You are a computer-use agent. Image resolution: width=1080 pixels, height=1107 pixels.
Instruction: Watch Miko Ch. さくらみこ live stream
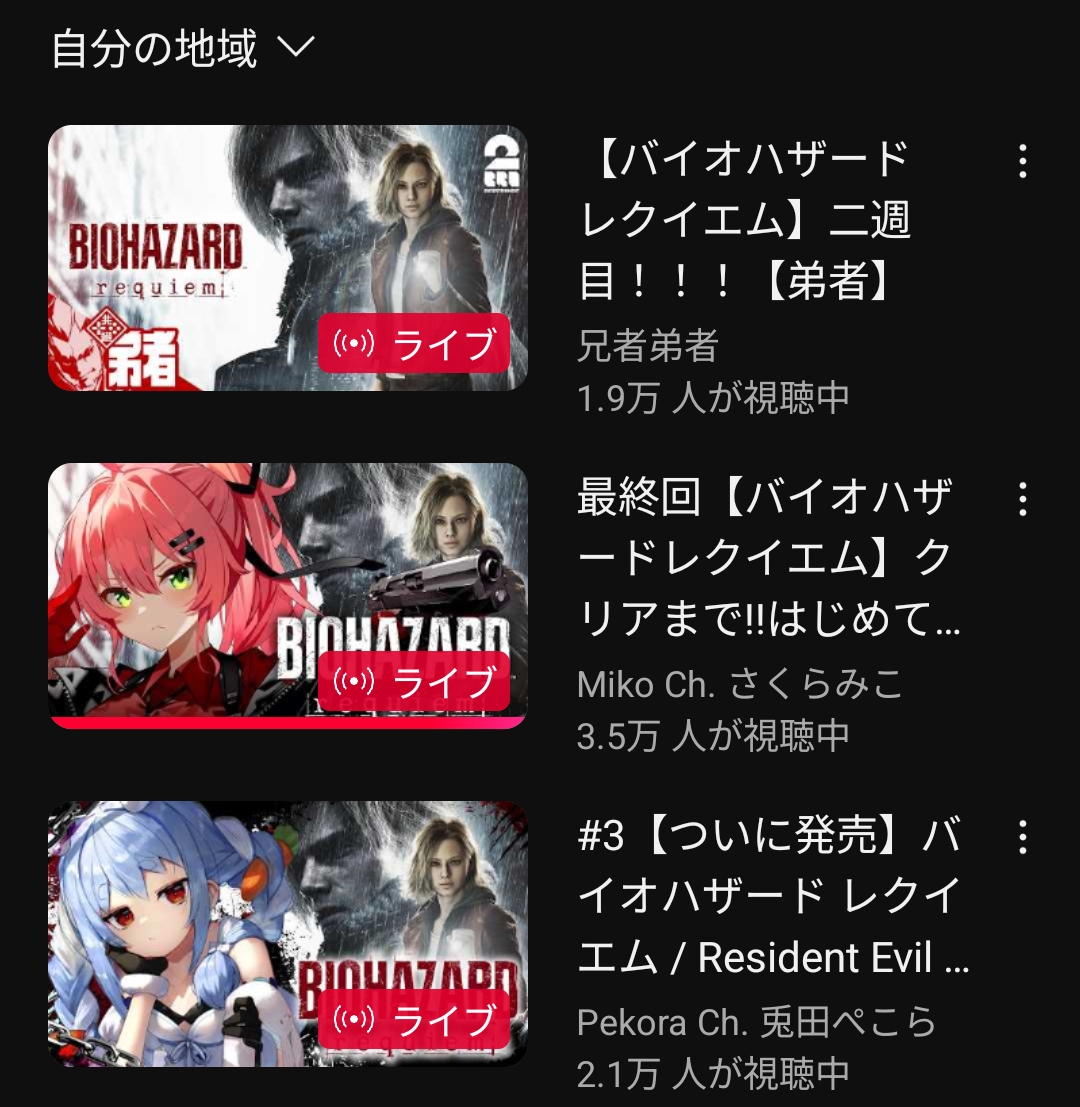click(x=288, y=595)
